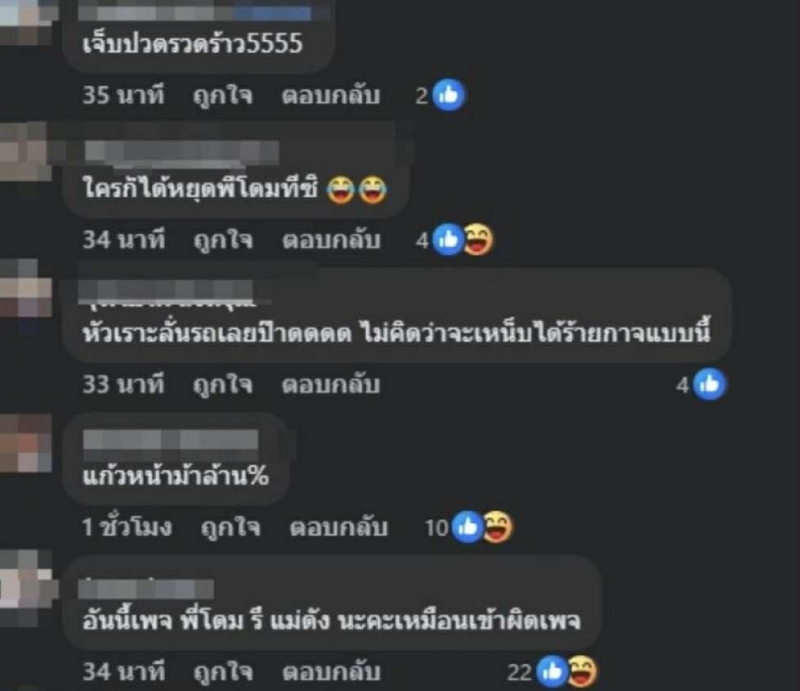Screen dimensions: 800x691
Task: Like the comment "ใครก็ได้หยุดพี่โดมทีซิ"
Action: [223, 240]
